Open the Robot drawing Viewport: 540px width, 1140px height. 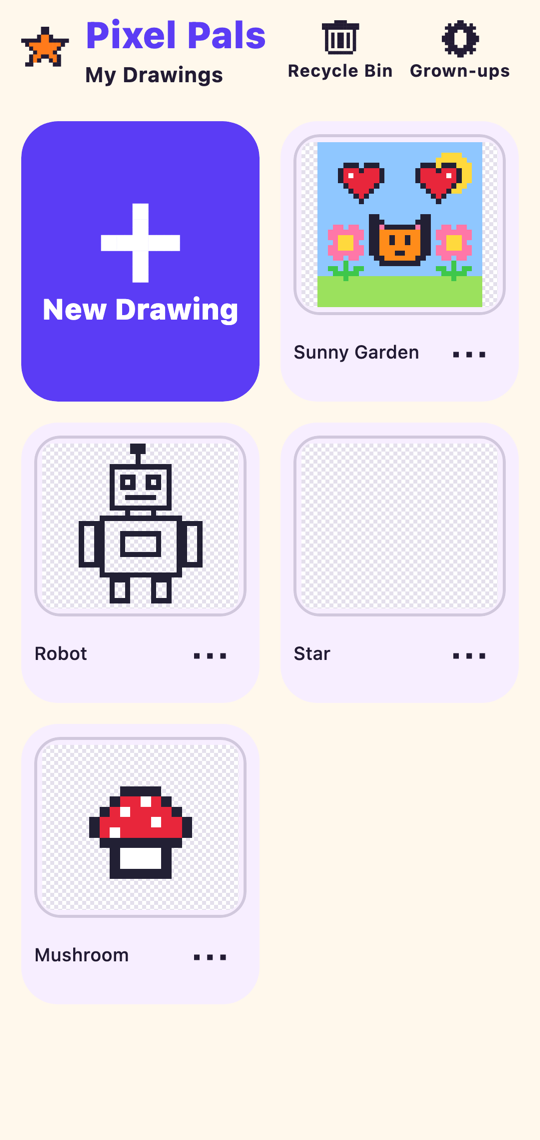(x=140, y=526)
